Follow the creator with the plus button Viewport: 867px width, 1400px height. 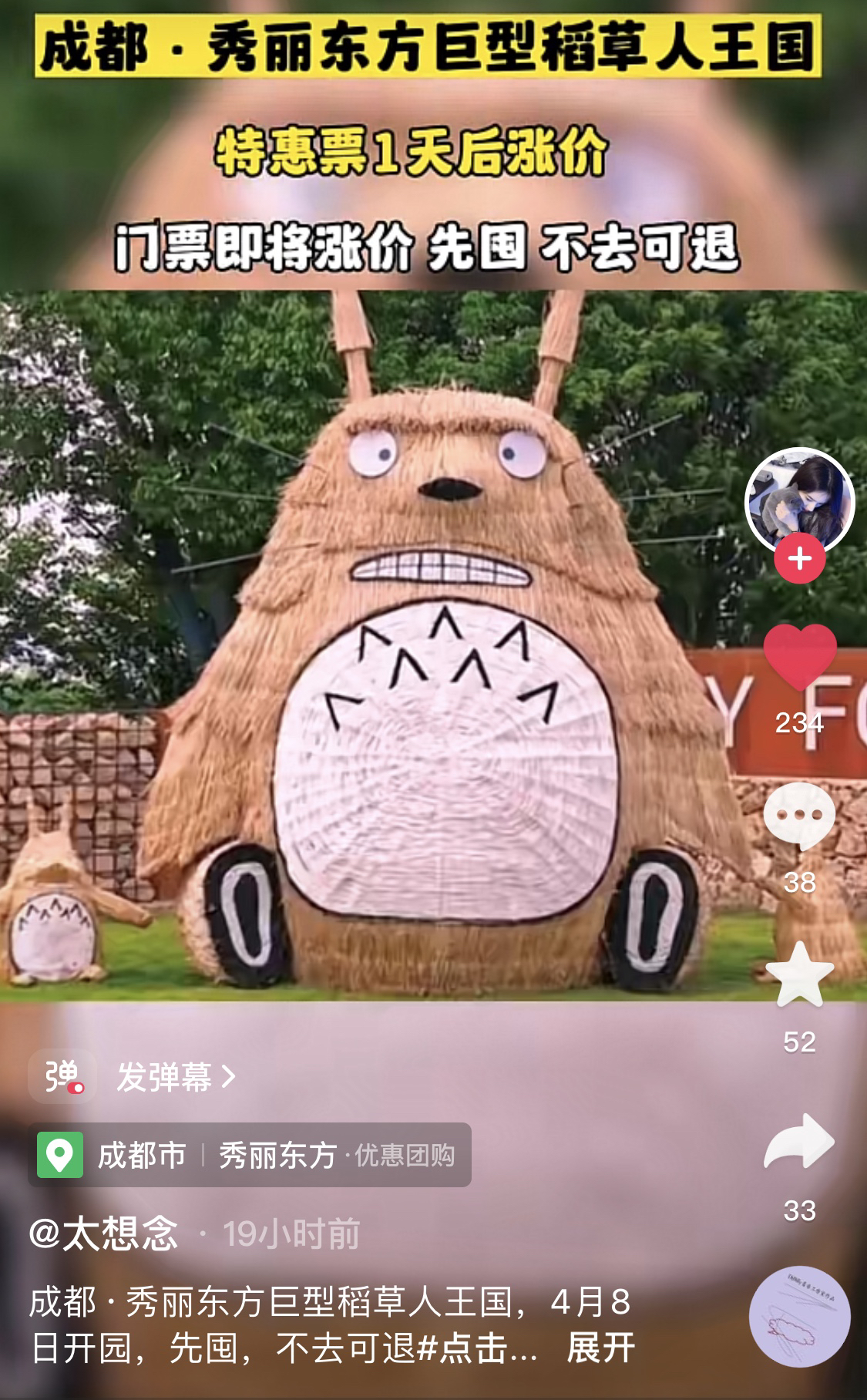point(800,558)
